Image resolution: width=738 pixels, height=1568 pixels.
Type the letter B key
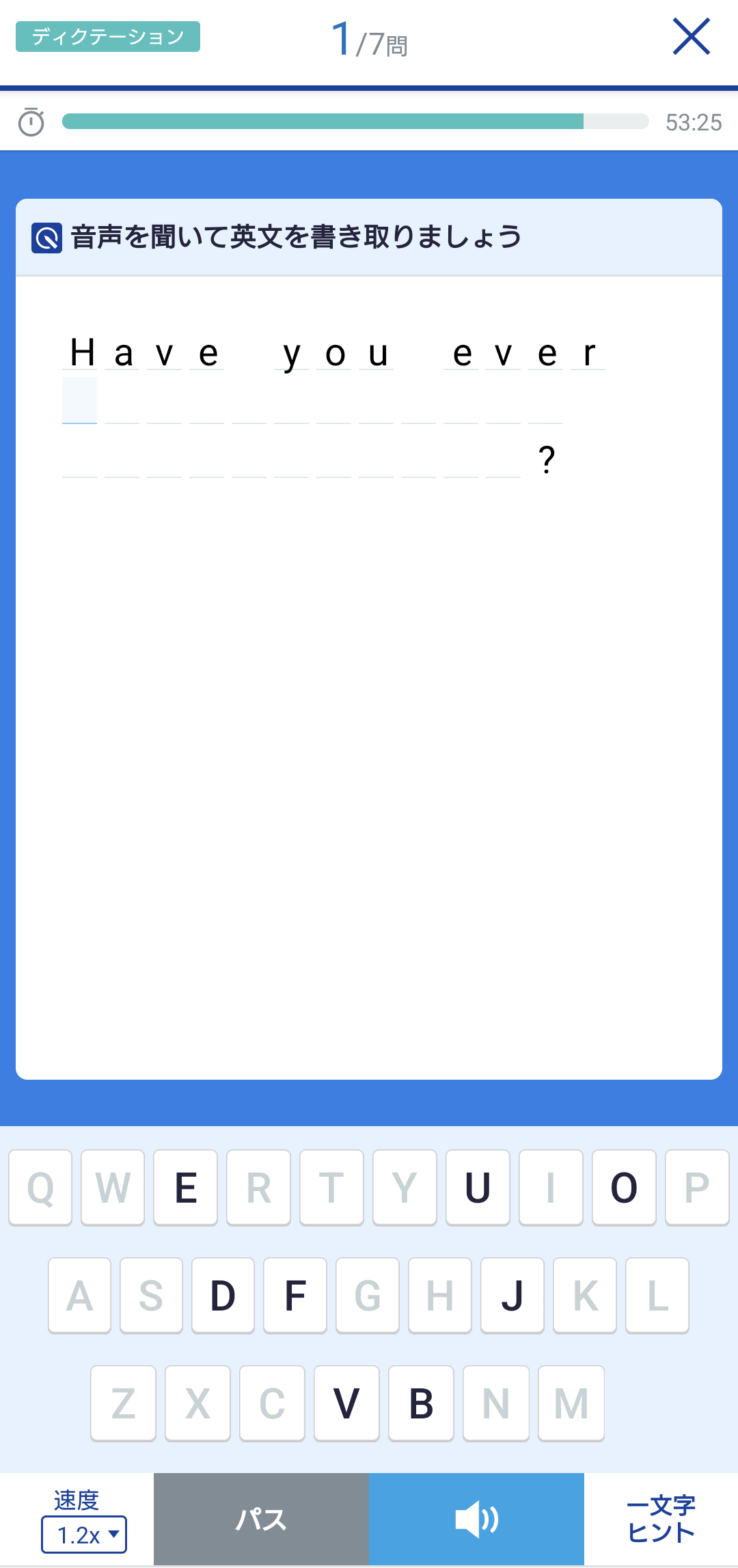[x=421, y=1403]
